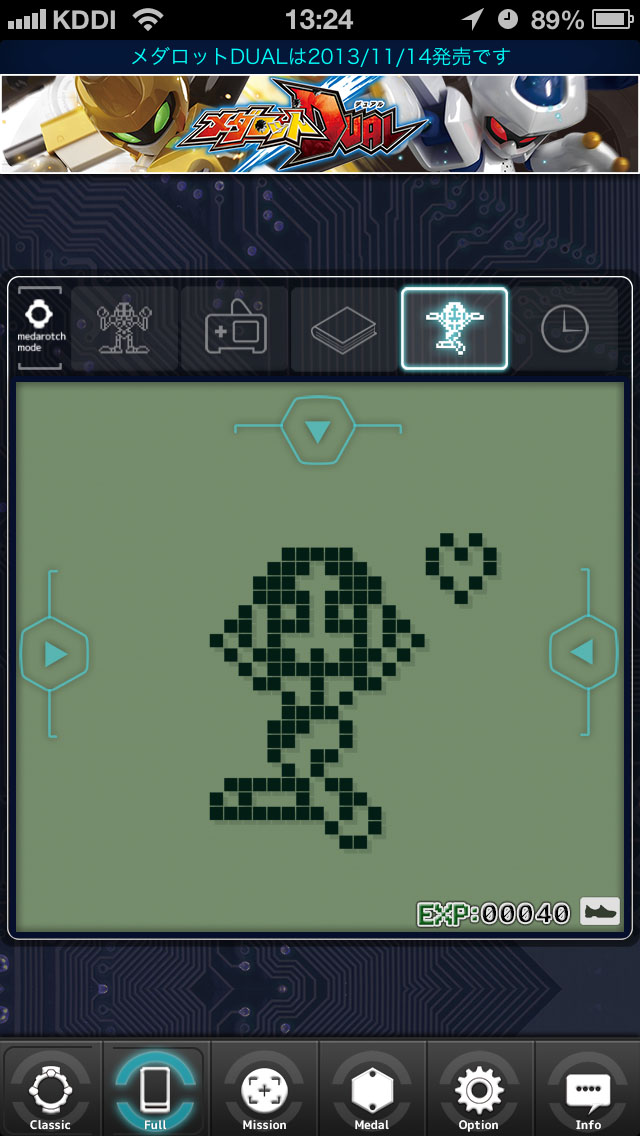Tap the right-pointing arrow hexagon button
This screenshot has height=1136, width=640.
tap(55, 654)
